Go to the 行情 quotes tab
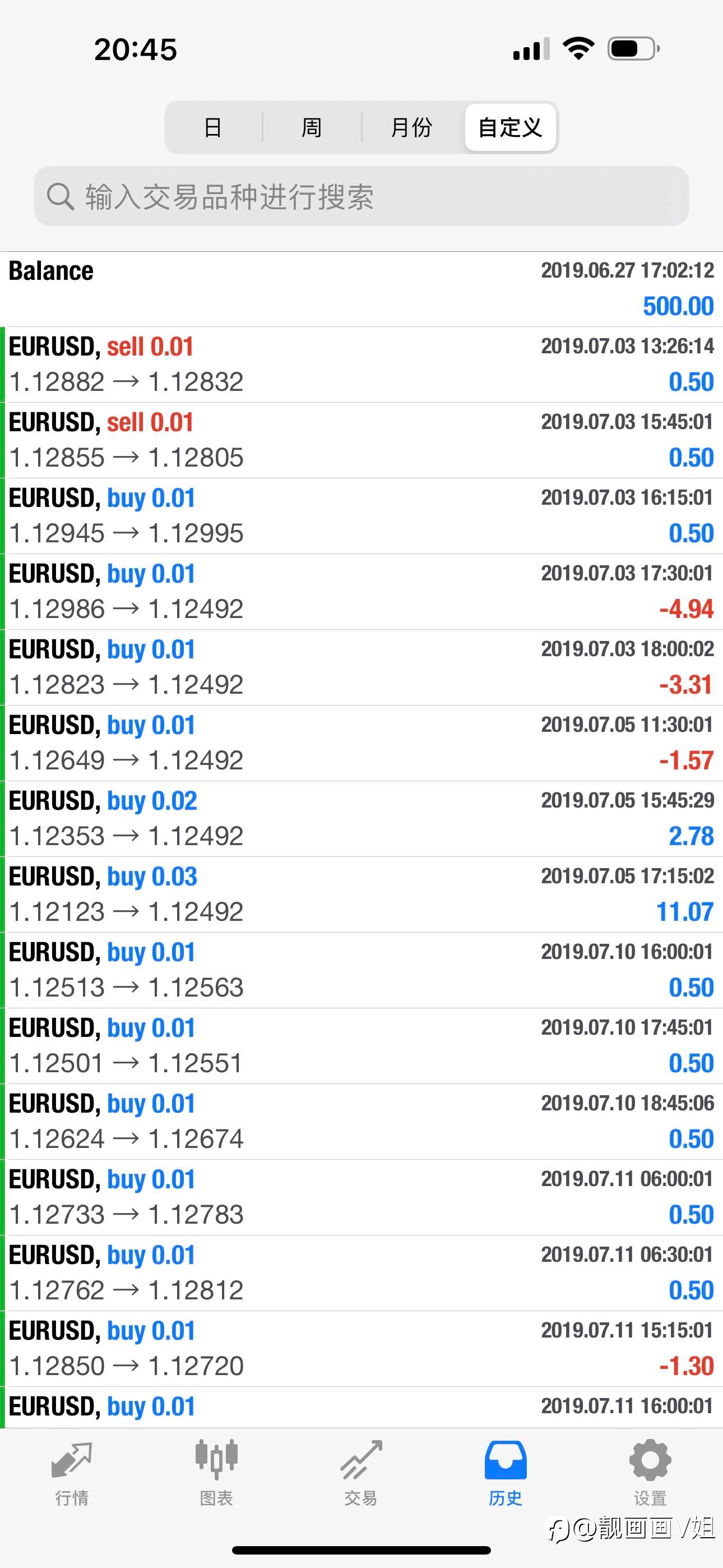 [72, 1473]
